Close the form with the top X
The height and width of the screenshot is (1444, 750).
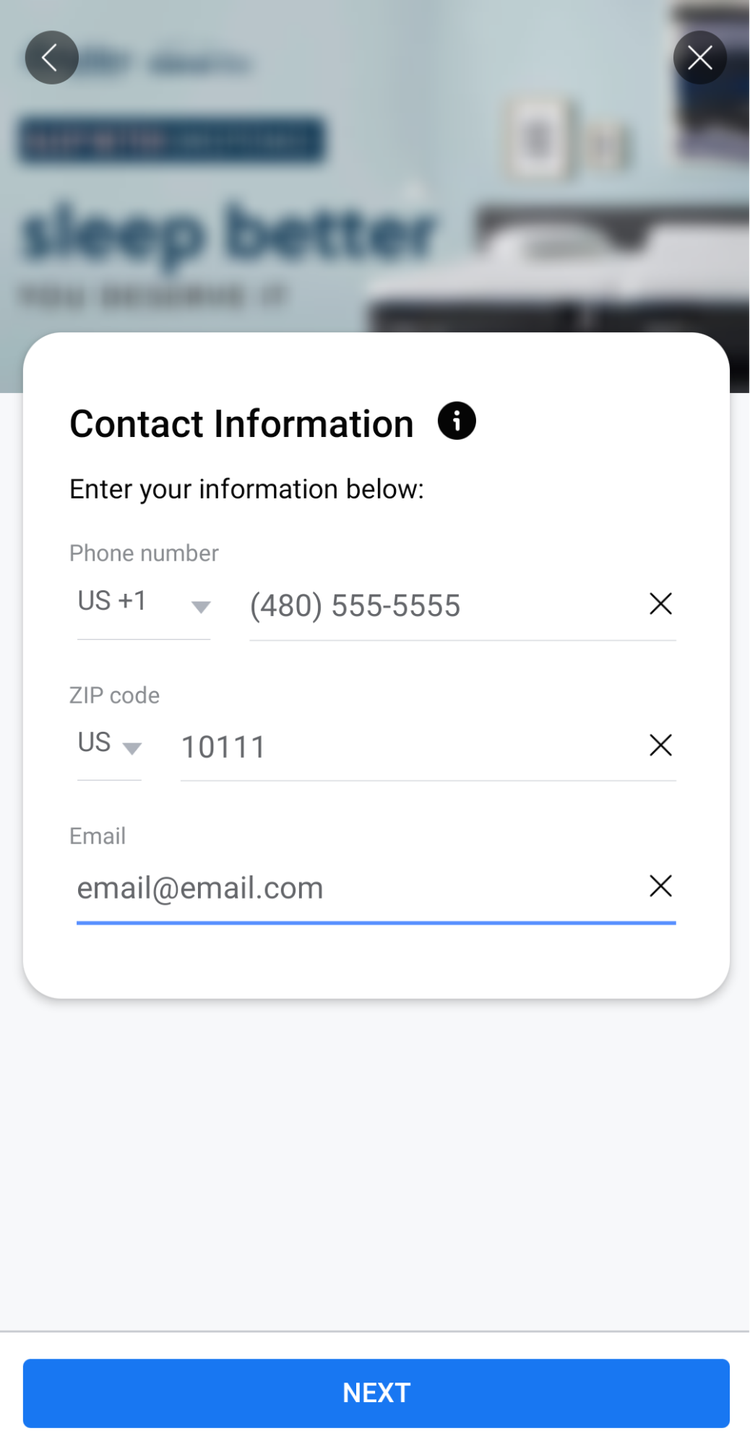click(x=700, y=58)
